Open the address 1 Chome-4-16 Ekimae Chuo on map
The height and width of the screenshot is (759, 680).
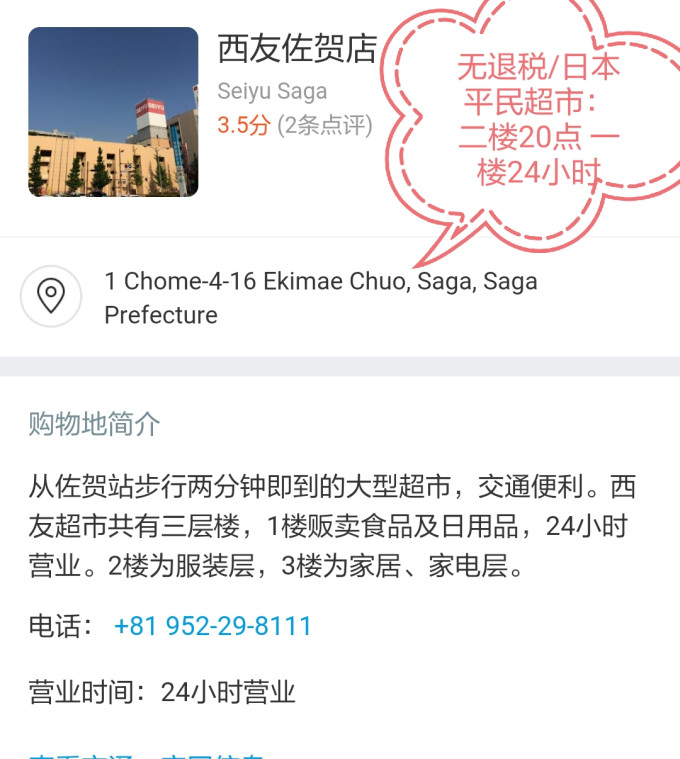[320, 298]
